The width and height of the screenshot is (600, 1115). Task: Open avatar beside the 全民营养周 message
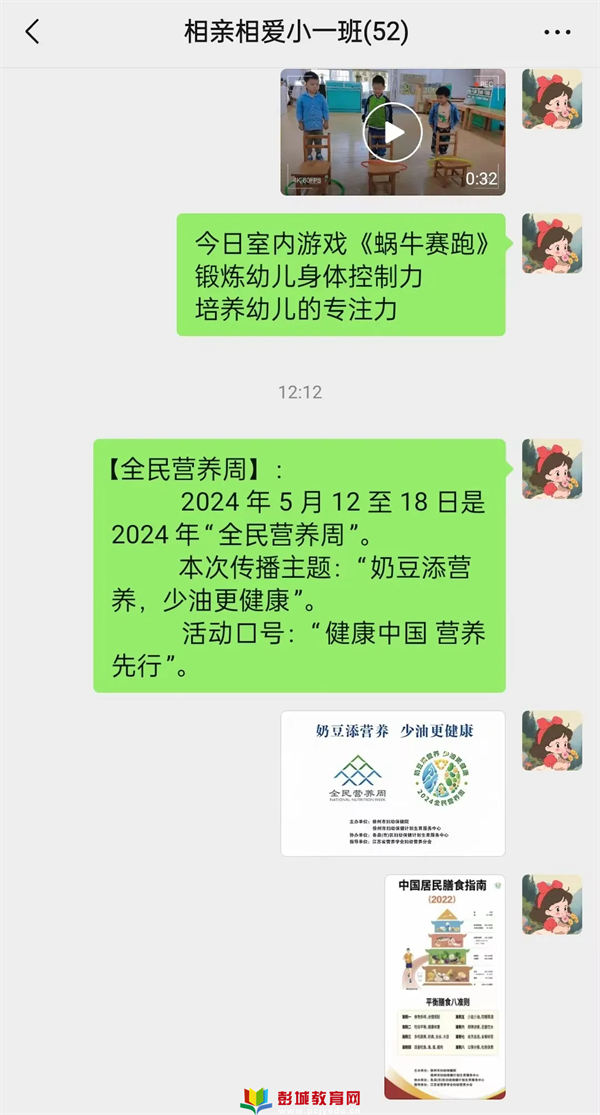[551, 469]
